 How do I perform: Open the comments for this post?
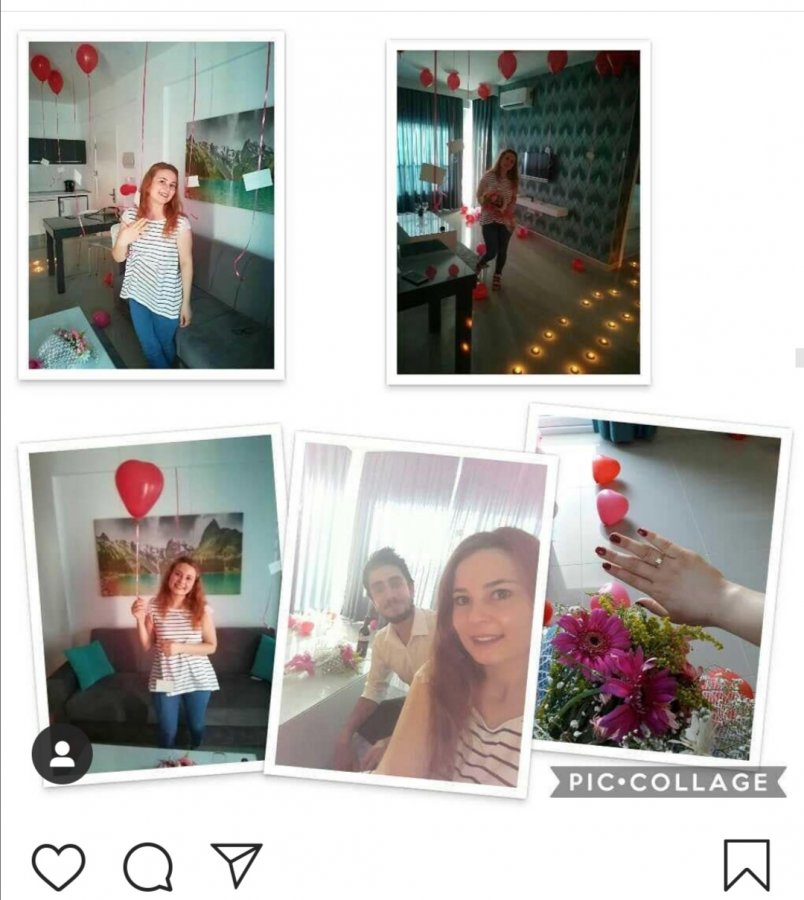coord(148,866)
